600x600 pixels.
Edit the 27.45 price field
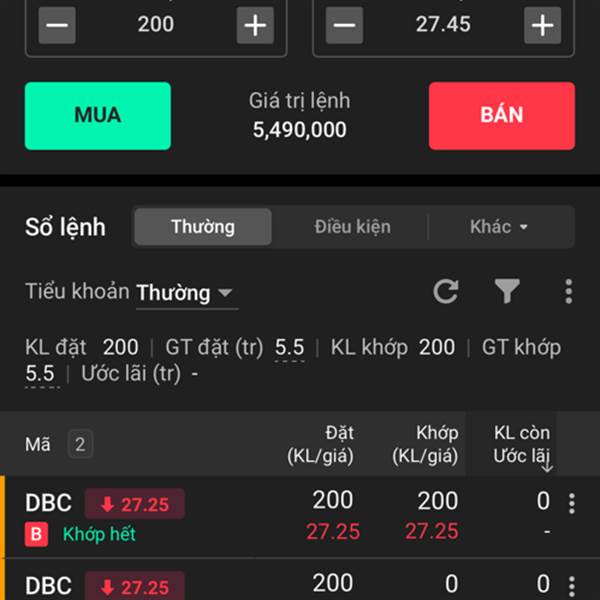pyautogui.click(x=443, y=25)
